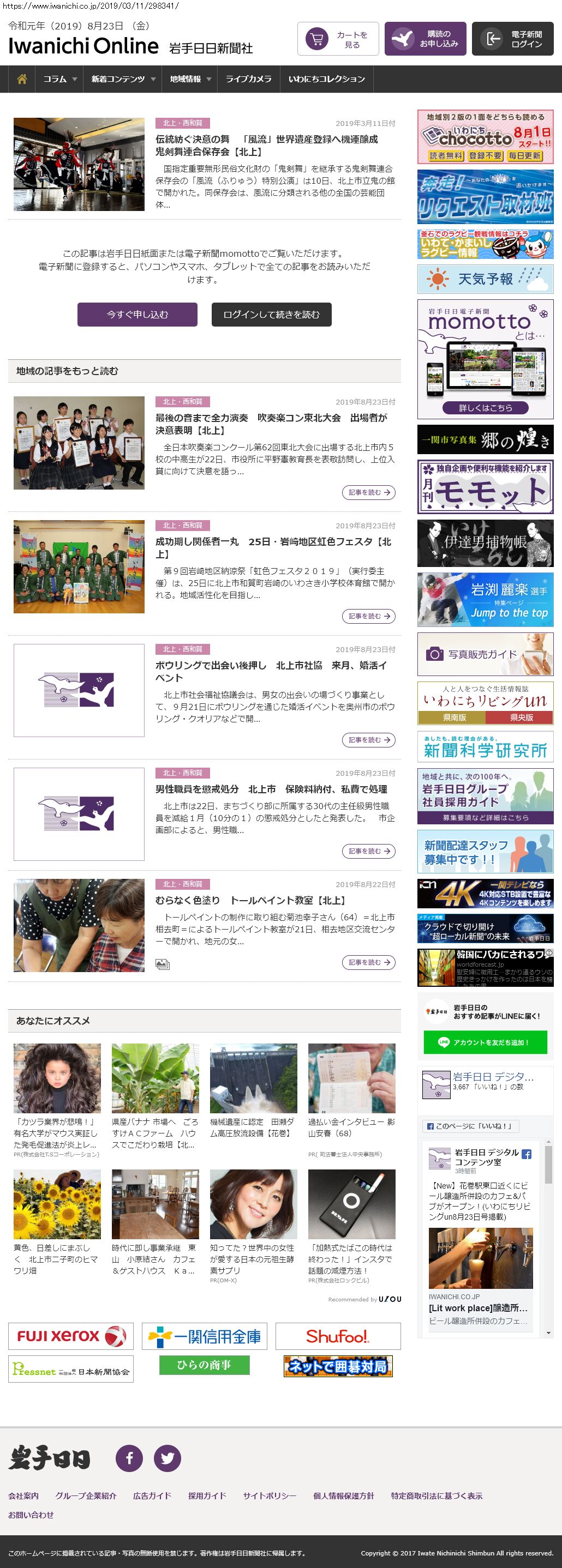Tap 記事を読む for ボウリング婚活 article
Image resolution: width=562 pixels, height=1568 pixels.
coord(368,740)
